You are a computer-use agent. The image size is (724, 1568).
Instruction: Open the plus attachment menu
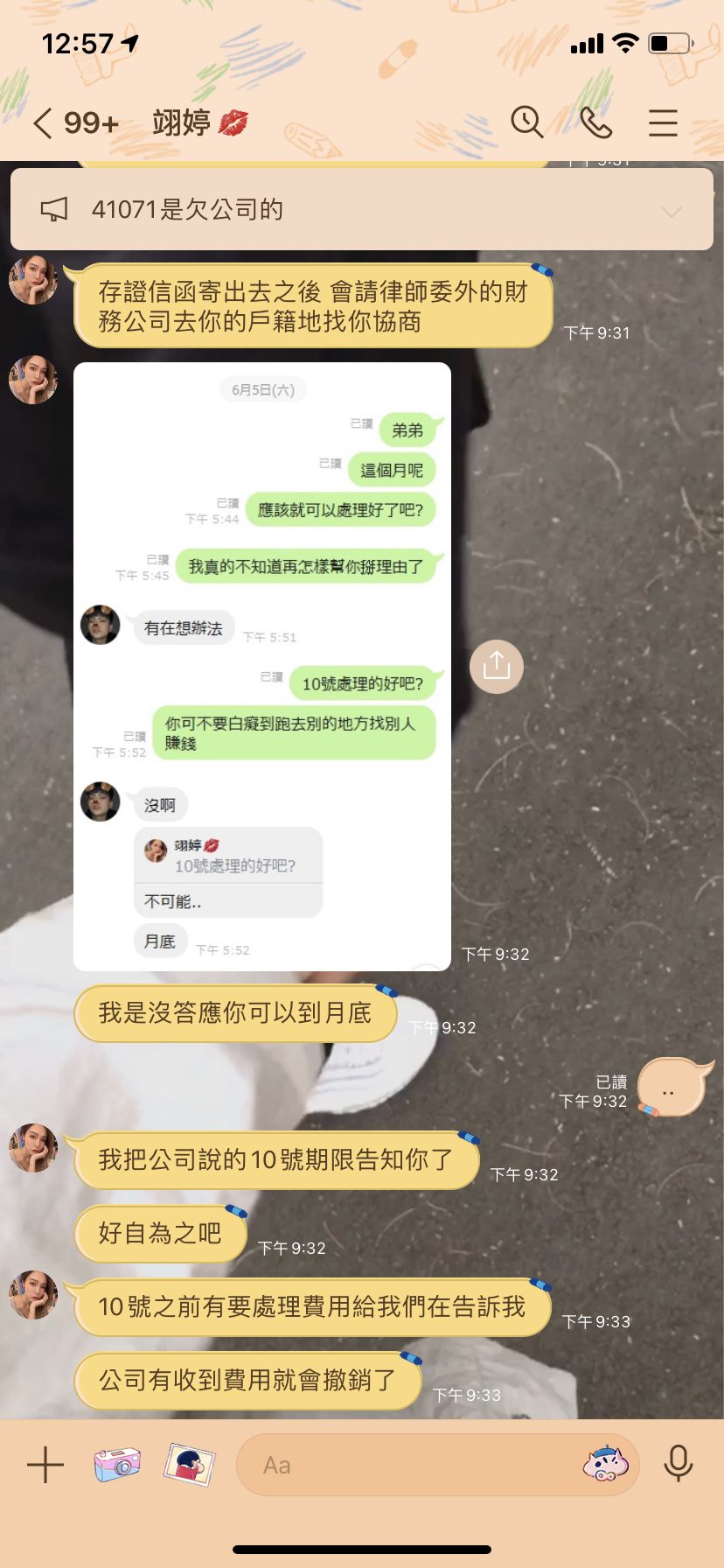[45, 1465]
